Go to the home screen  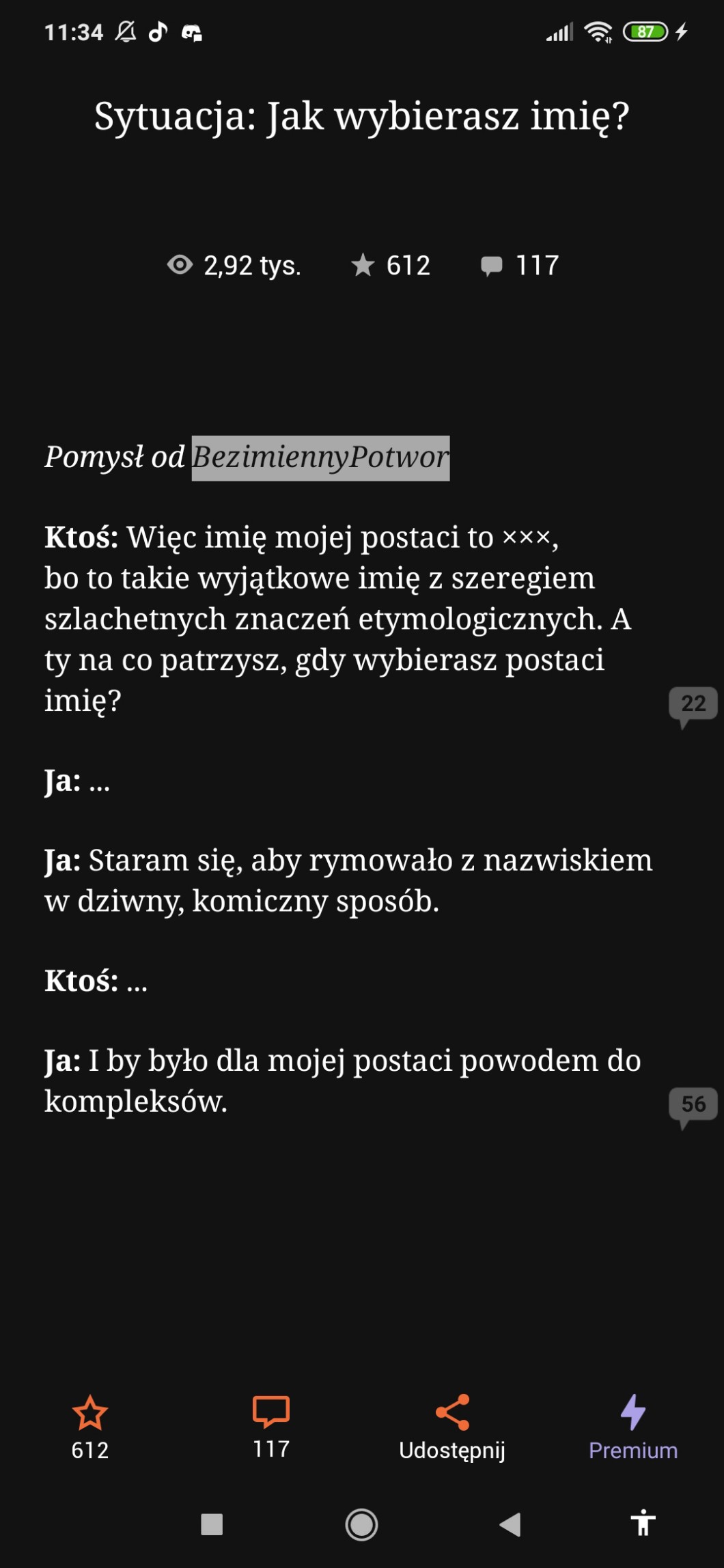coord(361,1524)
